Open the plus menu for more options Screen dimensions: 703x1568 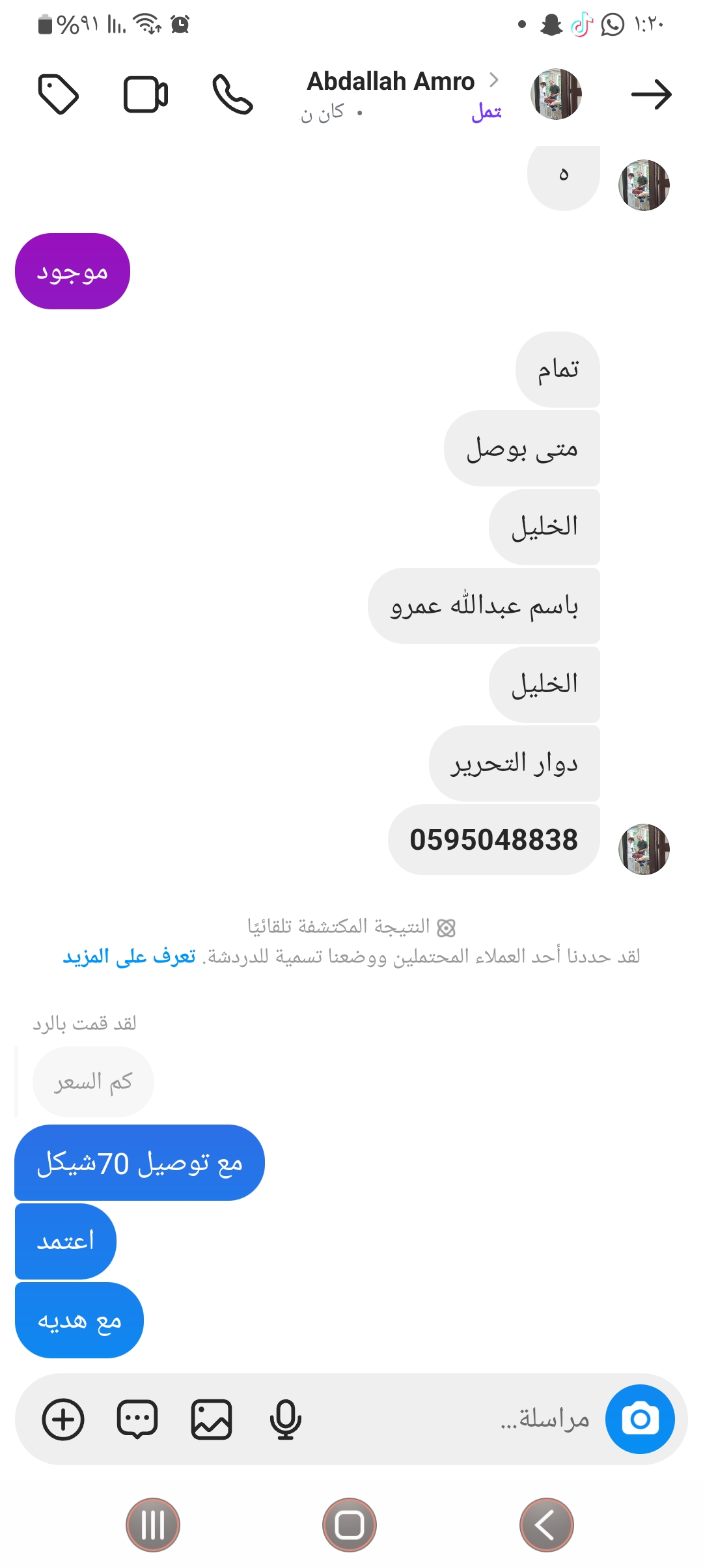(63, 1419)
